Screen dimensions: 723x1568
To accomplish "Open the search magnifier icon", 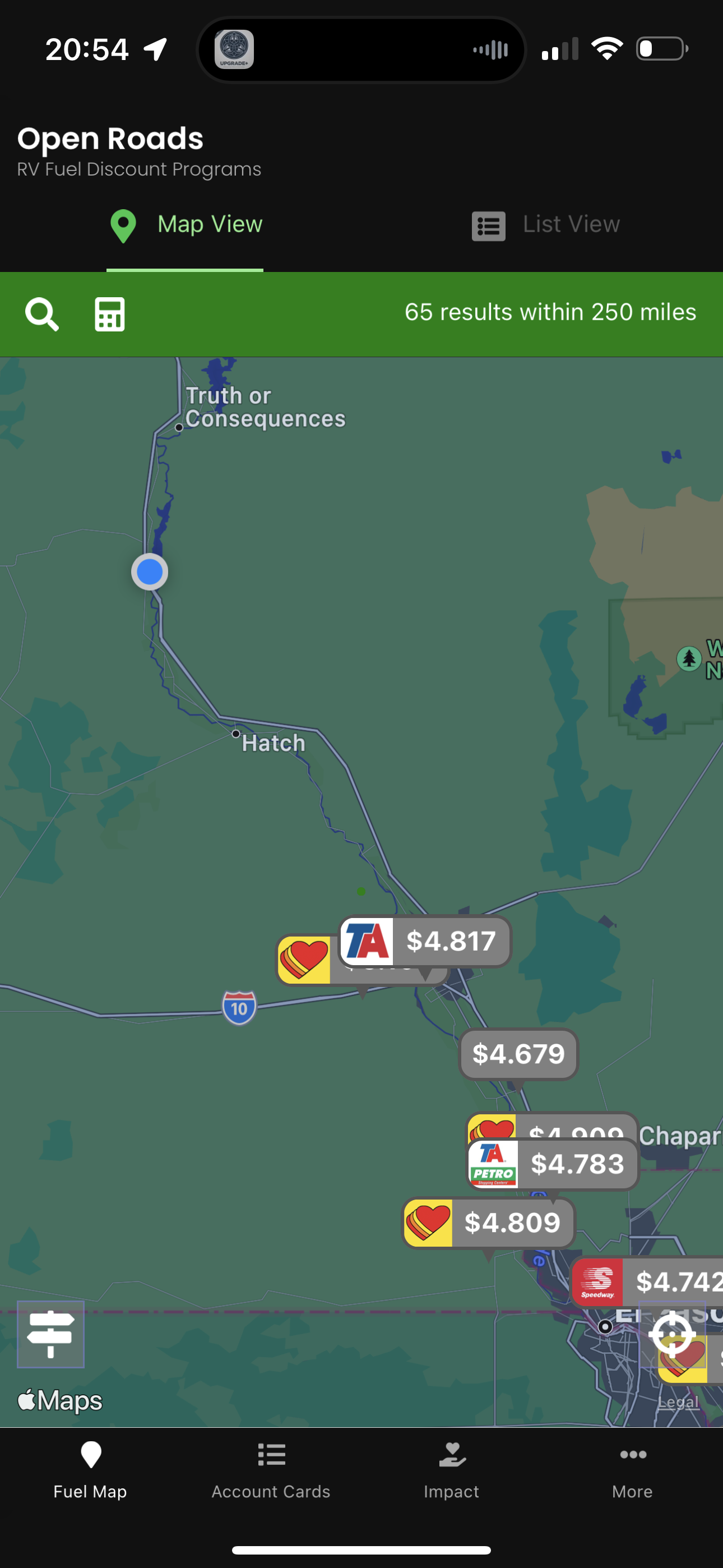I will (41, 314).
